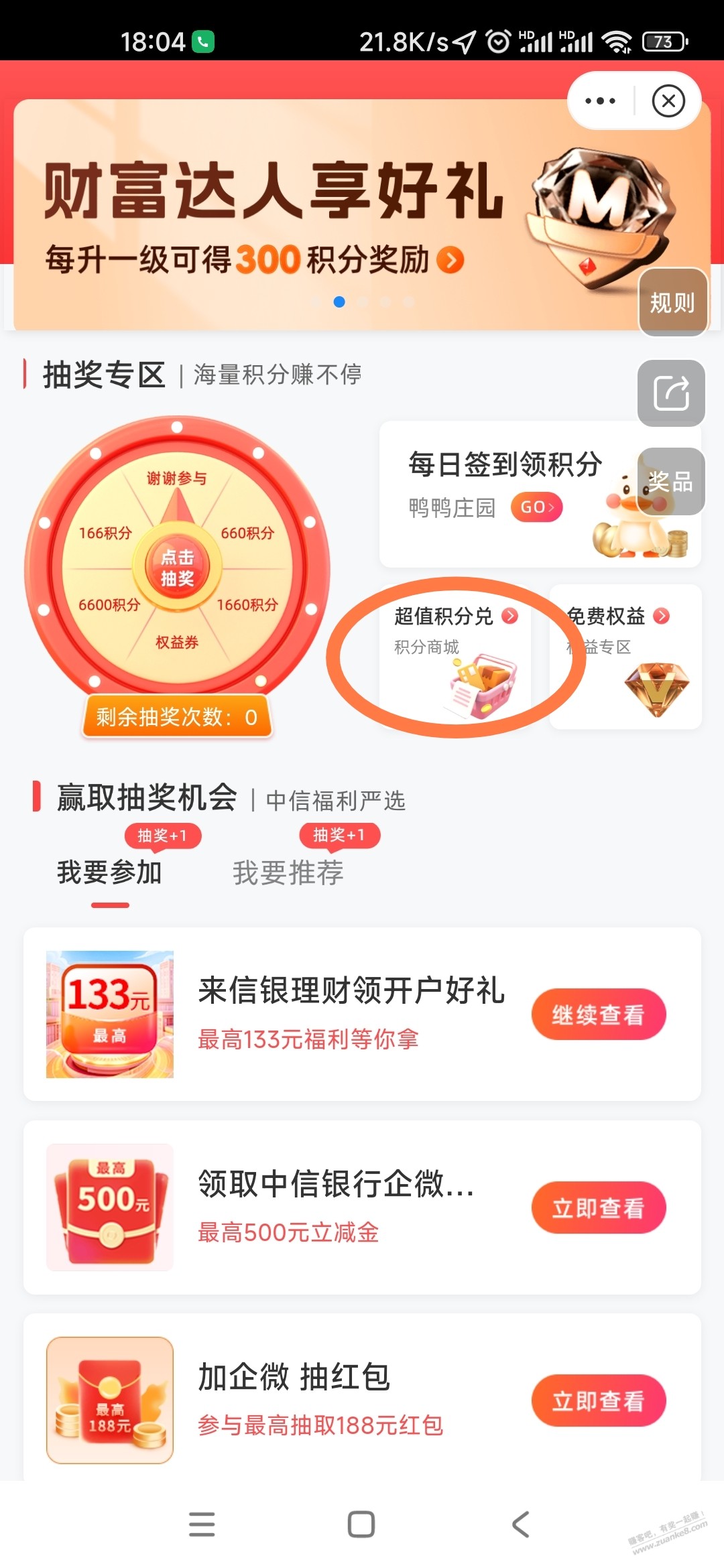Switch to the 我要参加 tab
Screen dimensions: 724x1568
(110, 873)
